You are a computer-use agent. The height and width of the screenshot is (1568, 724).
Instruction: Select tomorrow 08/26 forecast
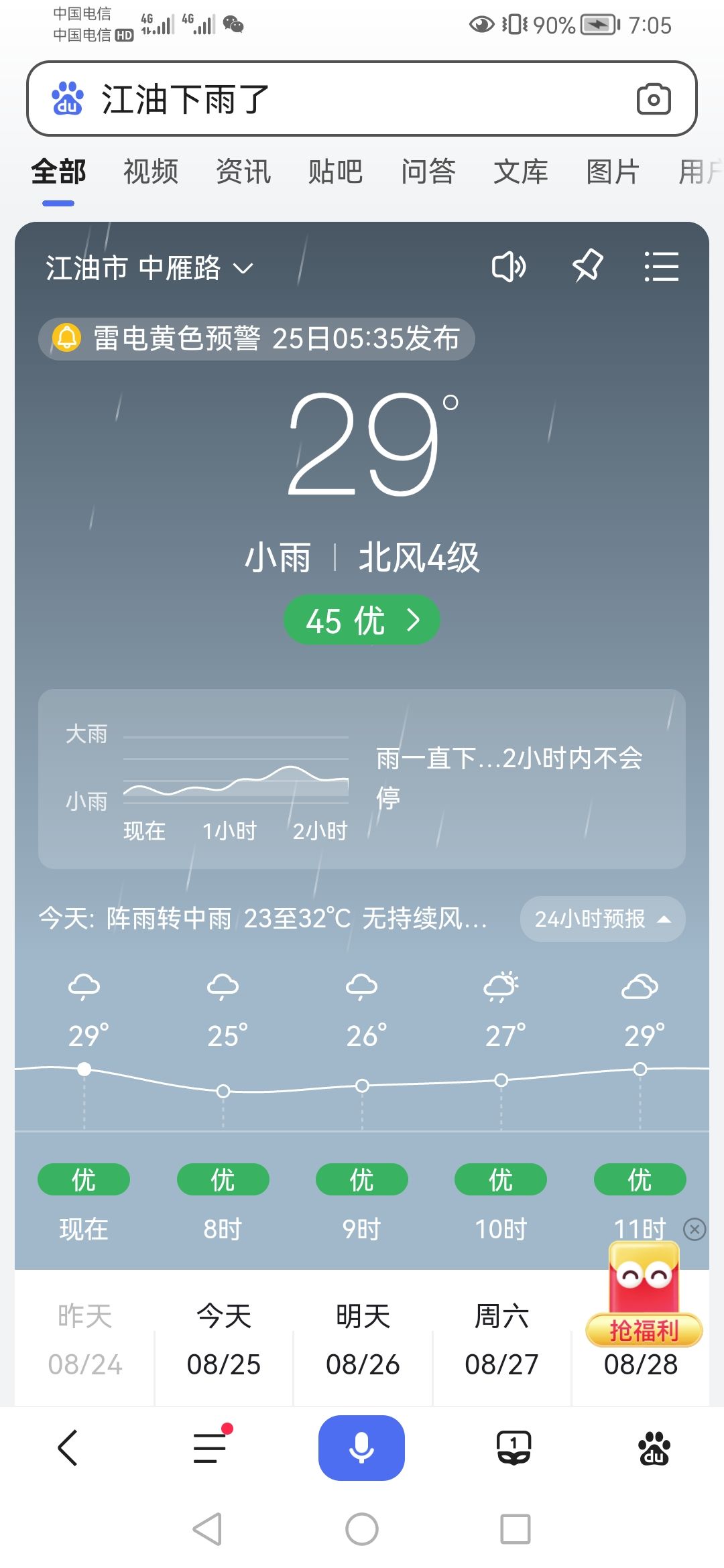coord(363,1340)
